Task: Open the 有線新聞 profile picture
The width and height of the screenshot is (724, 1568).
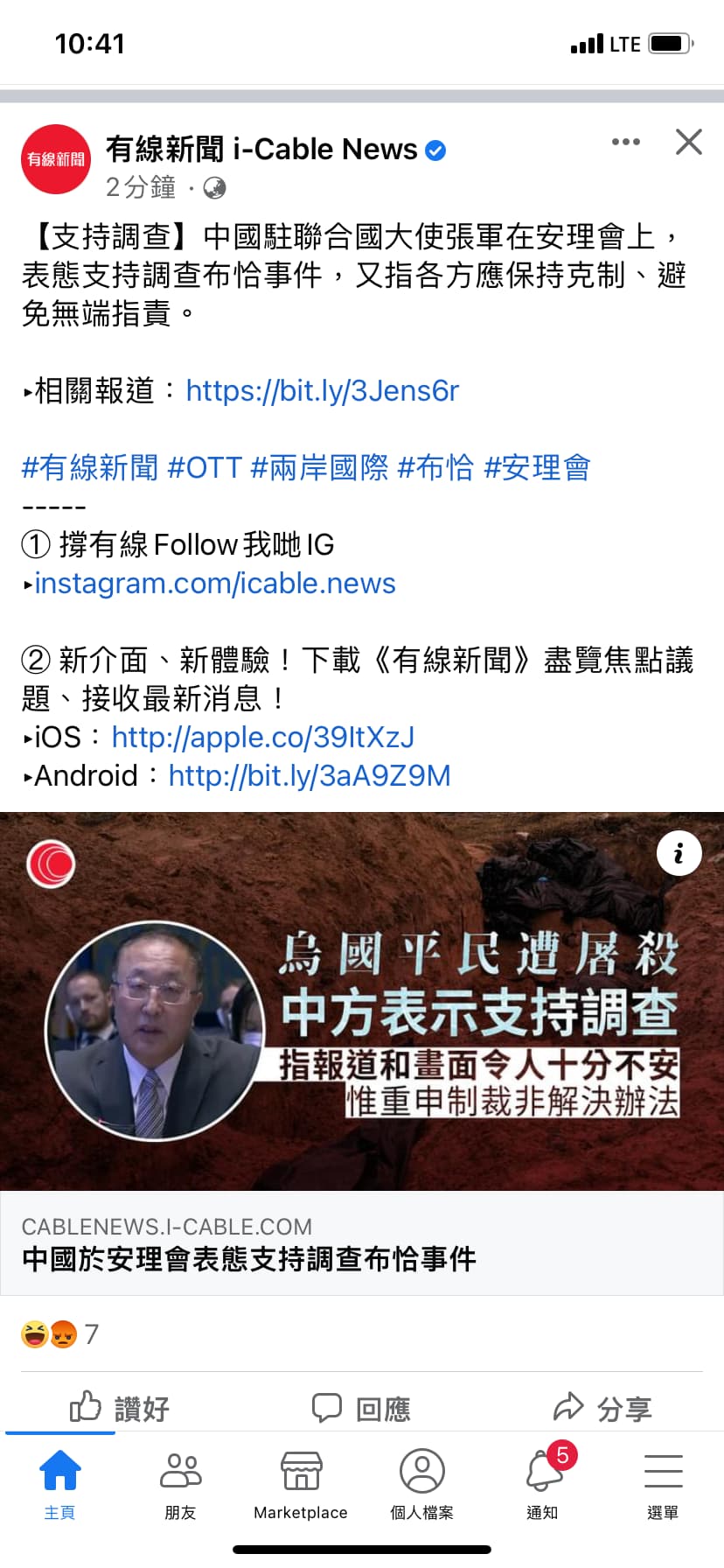Action: tap(56, 159)
